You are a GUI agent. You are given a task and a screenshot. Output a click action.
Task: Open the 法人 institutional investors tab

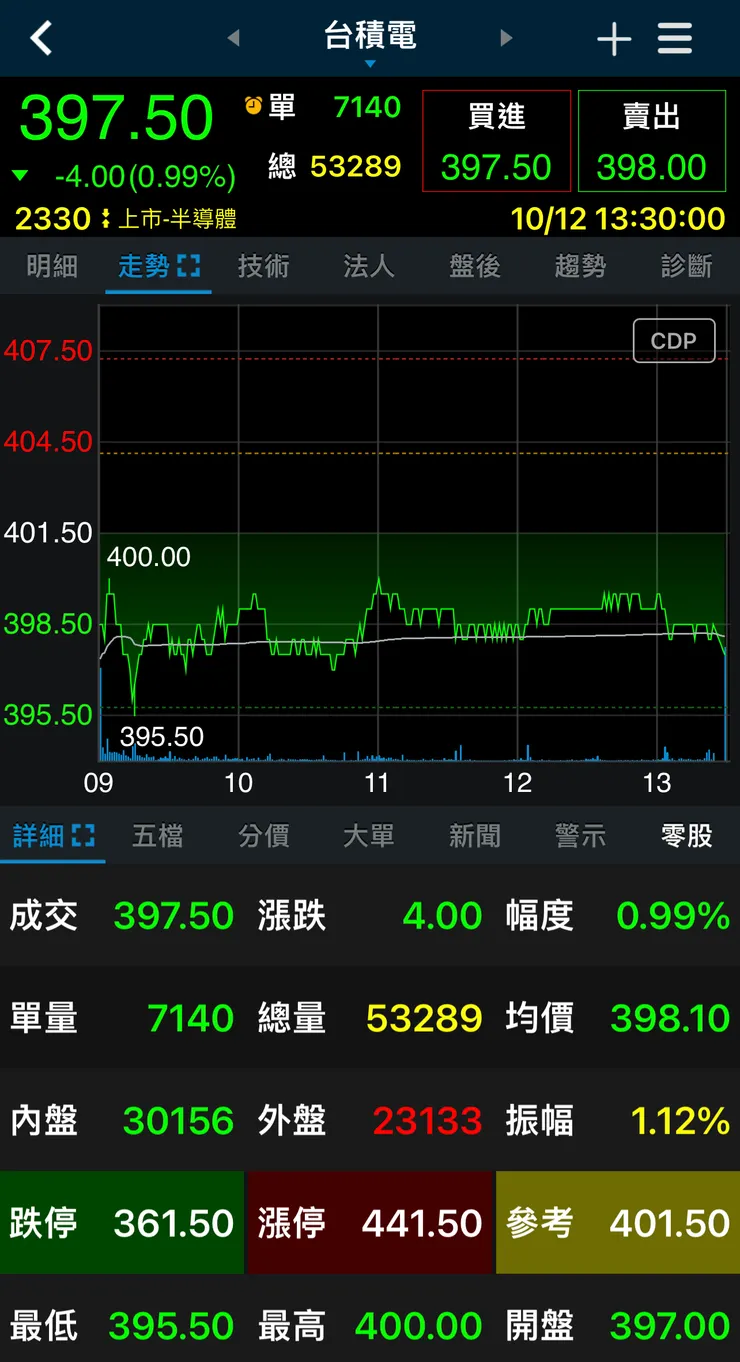pos(368,266)
